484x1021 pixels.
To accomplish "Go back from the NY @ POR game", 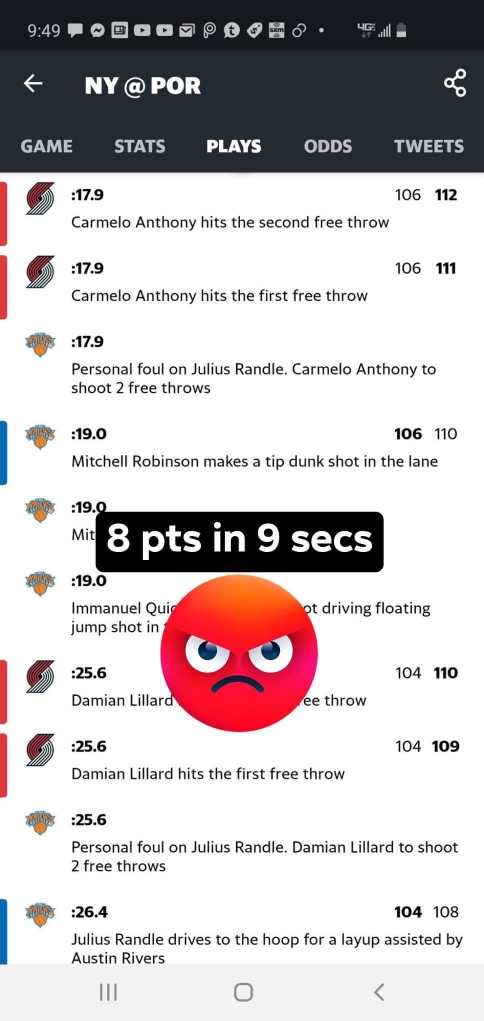I will tap(33, 84).
